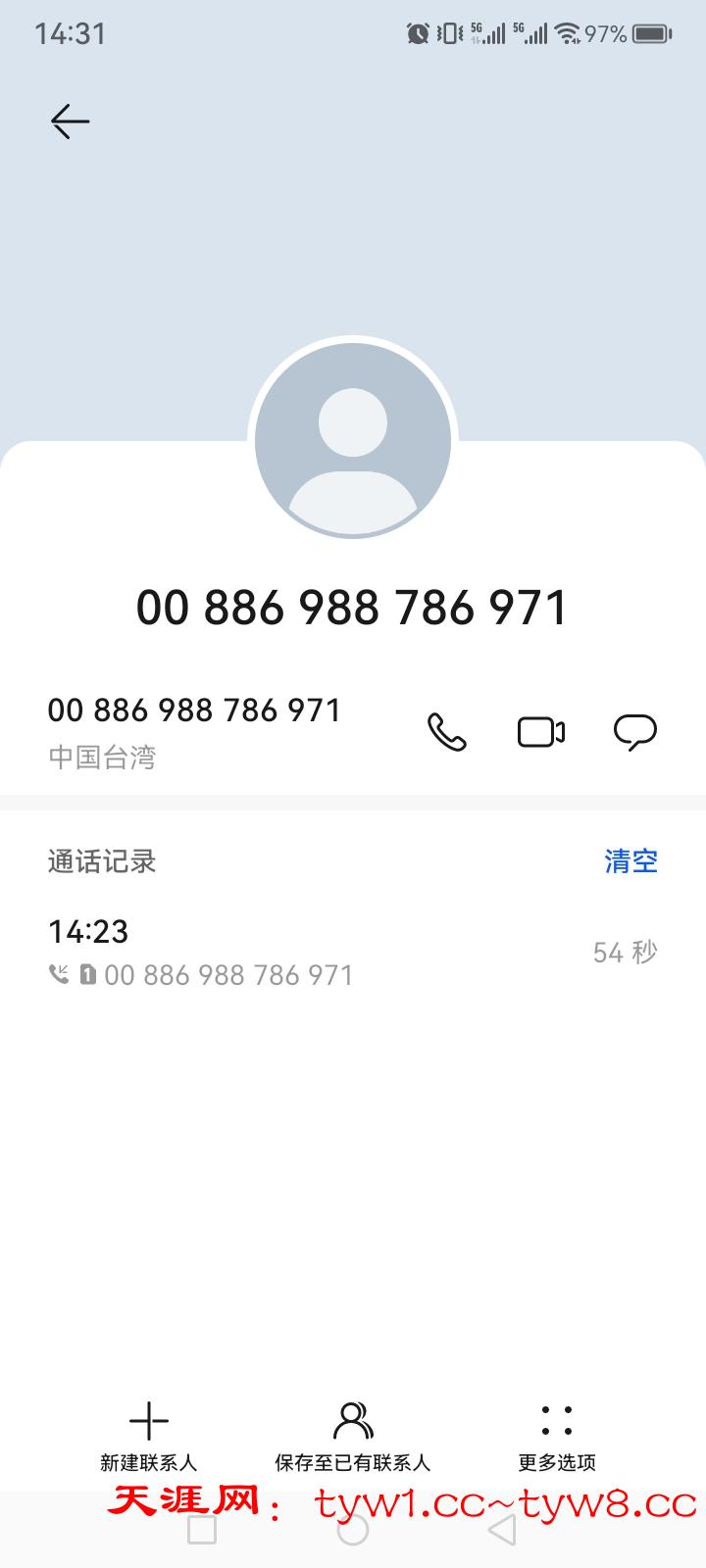Open more options (更多选项)

point(557,1435)
